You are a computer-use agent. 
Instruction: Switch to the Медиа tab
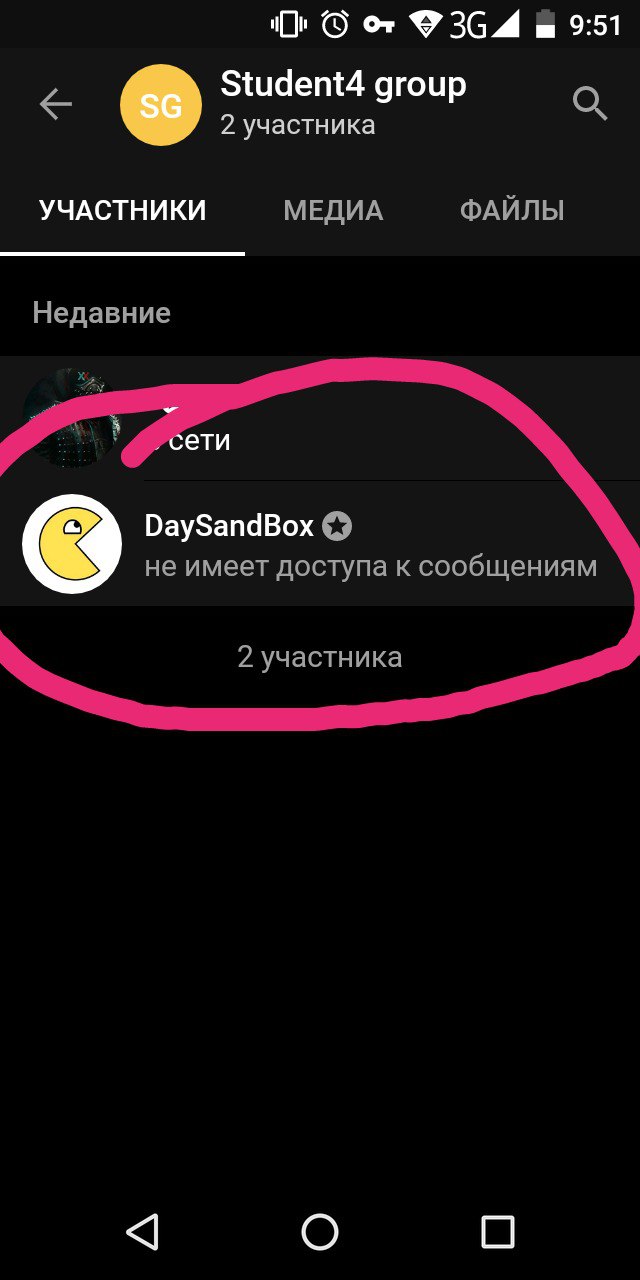pos(333,211)
